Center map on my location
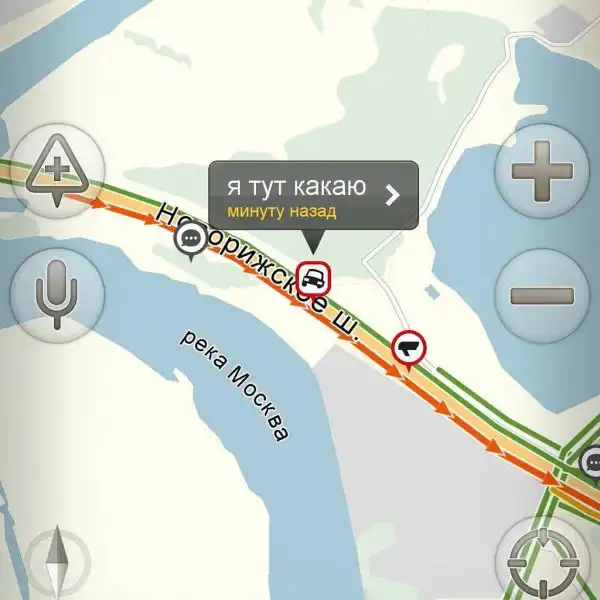Image resolution: width=600 pixels, height=600 pixels. click(544, 561)
